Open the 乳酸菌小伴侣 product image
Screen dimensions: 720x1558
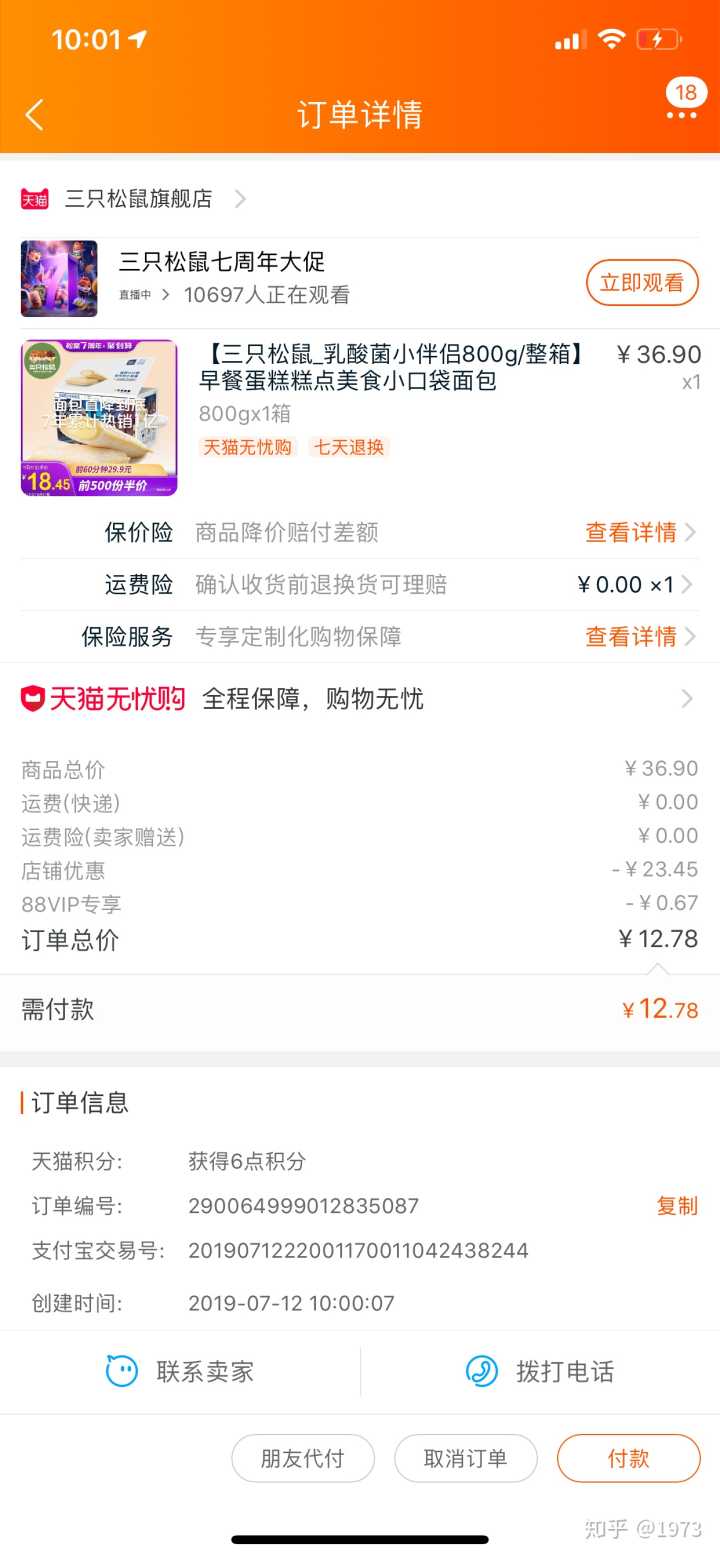tap(99, 418)
